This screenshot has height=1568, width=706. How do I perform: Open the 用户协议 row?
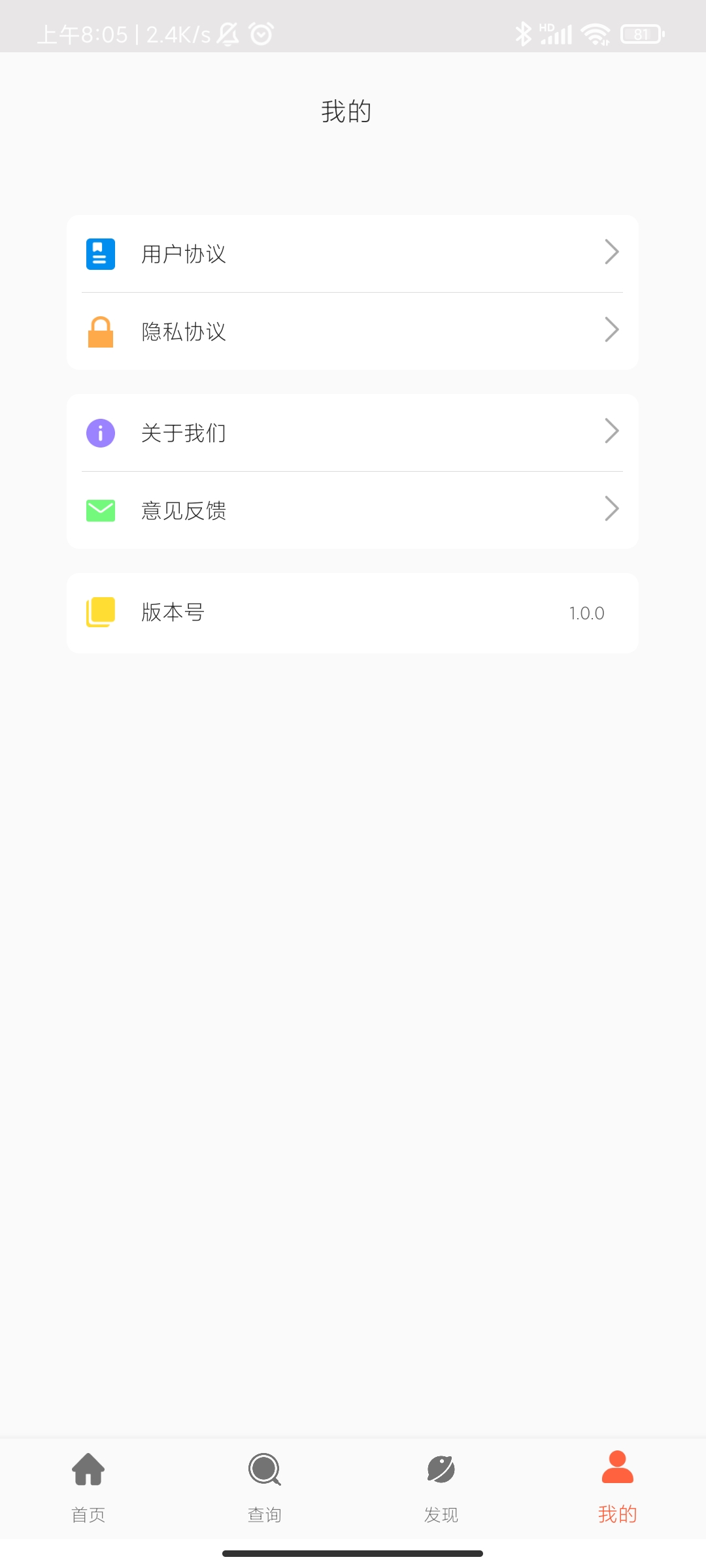click(352, 253)
